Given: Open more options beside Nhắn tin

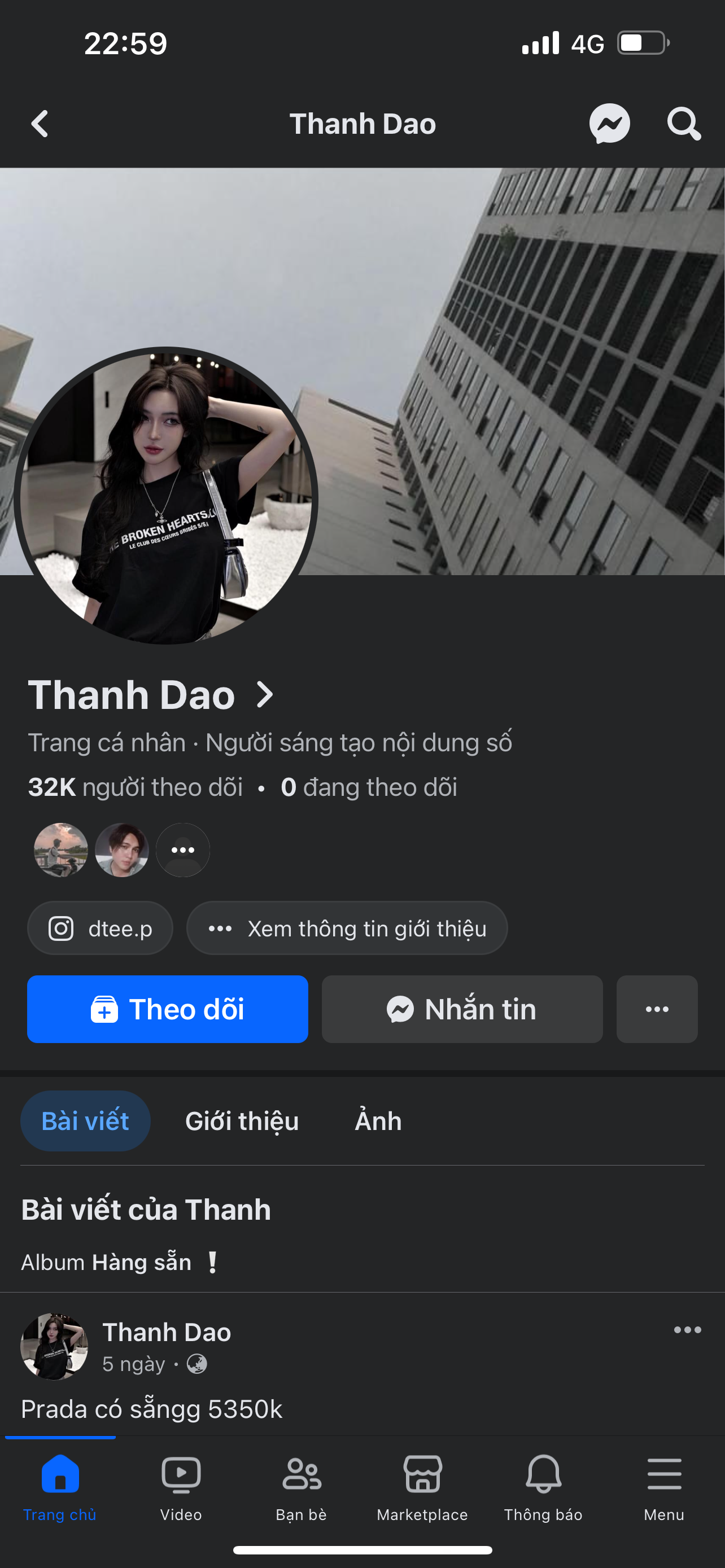Looking at the screenshot, I should pyautogui.click(x=657, y=1009).
